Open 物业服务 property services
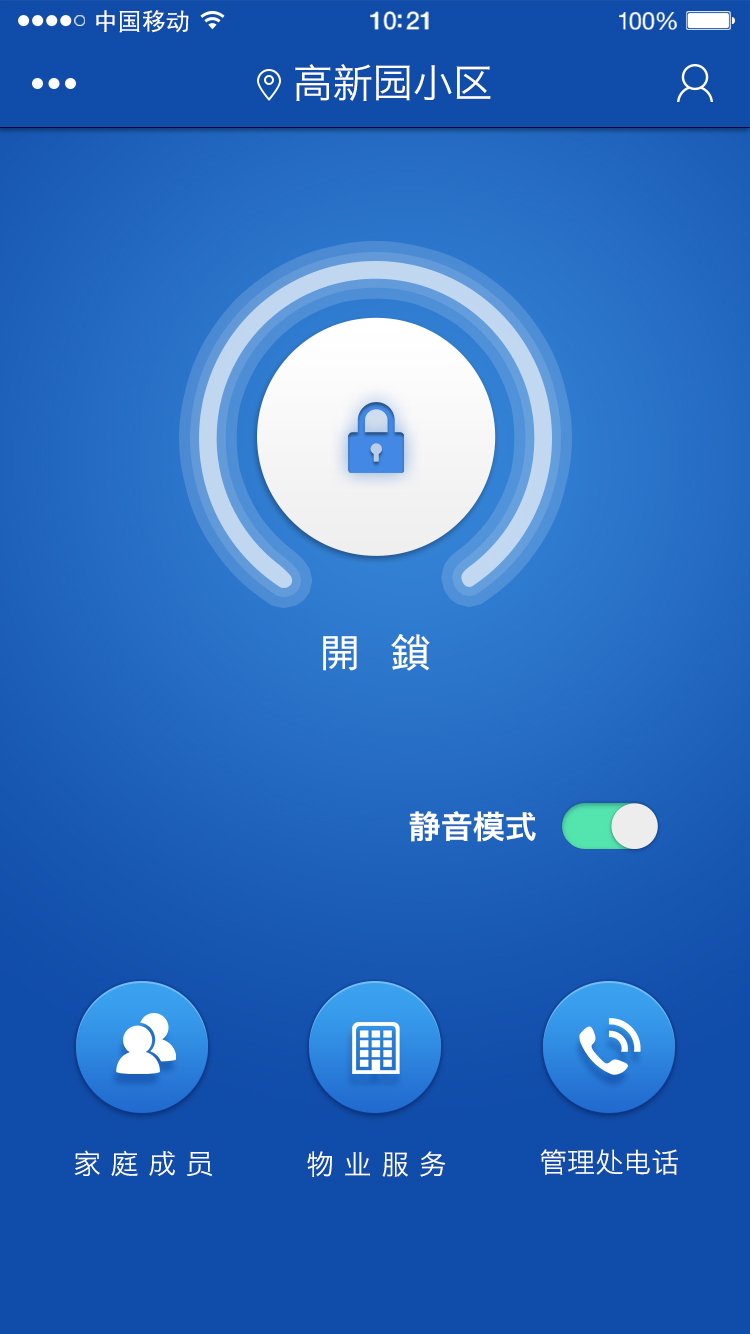The height and width of the screenshot is (1334, 750). 375,1047
